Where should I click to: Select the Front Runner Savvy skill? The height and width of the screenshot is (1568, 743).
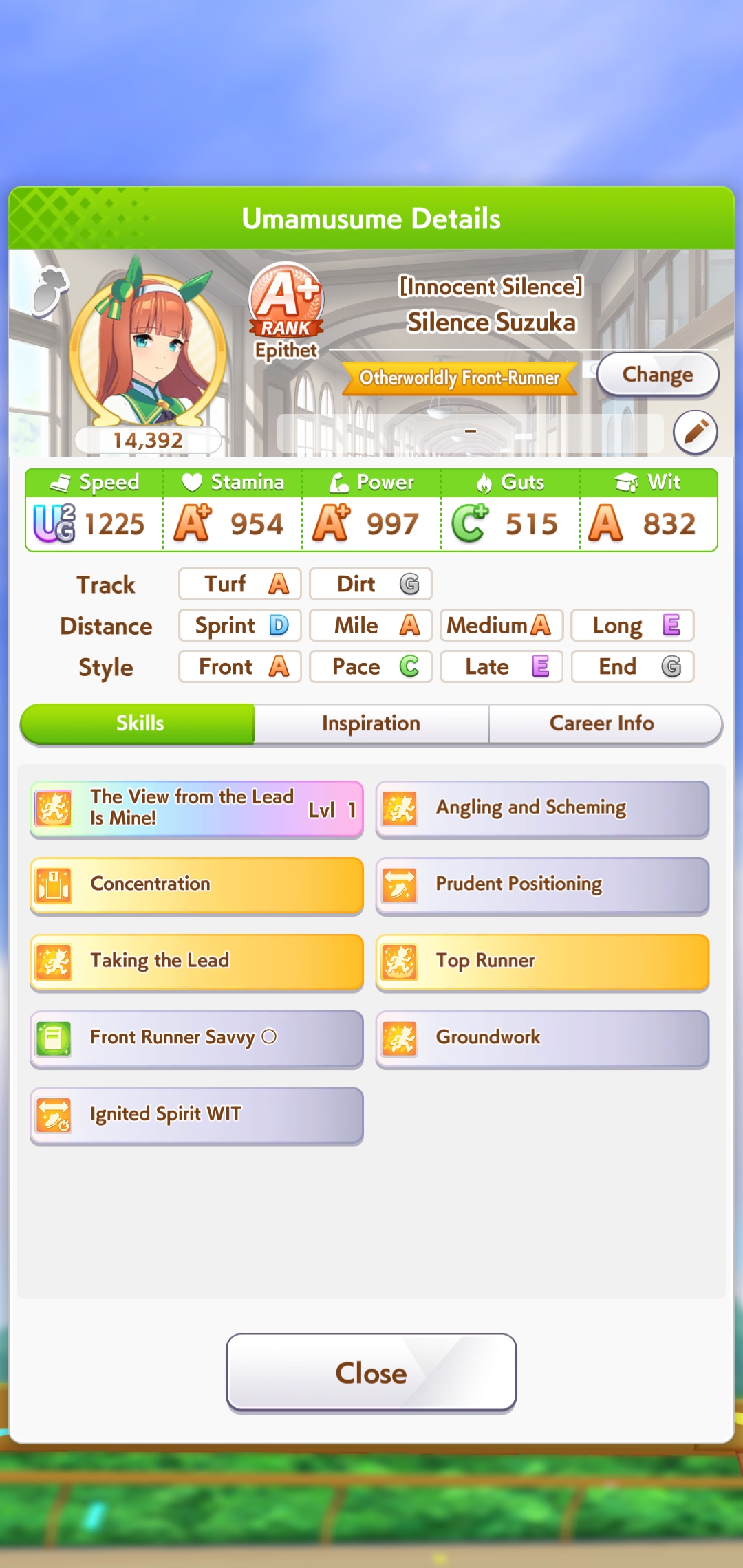pos(197,1038)
